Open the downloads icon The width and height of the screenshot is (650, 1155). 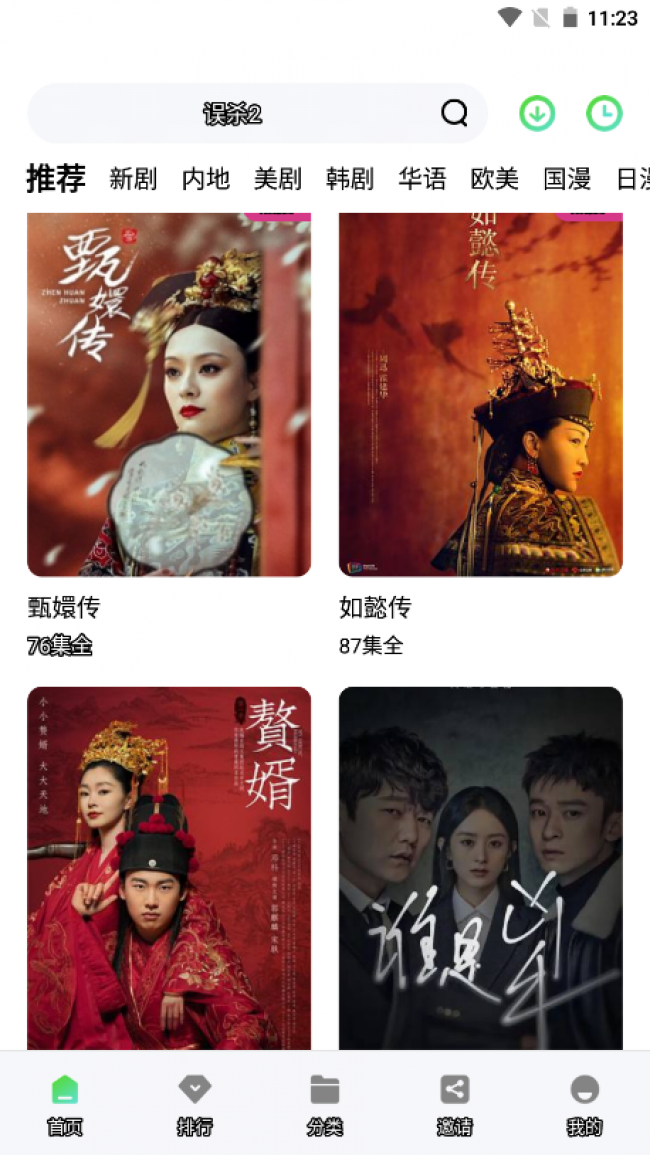537,113
